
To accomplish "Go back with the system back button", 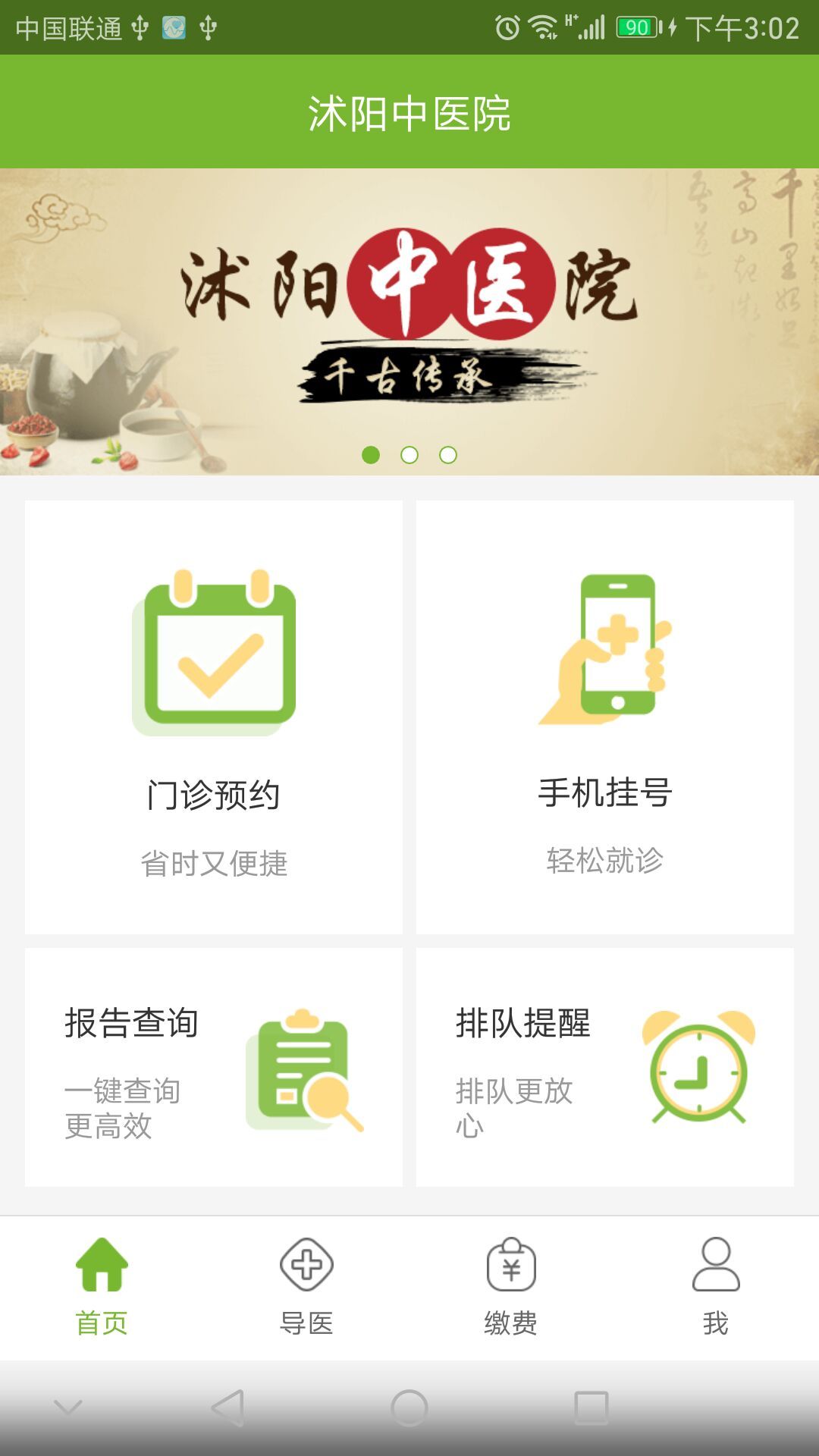I will 227,1408.
